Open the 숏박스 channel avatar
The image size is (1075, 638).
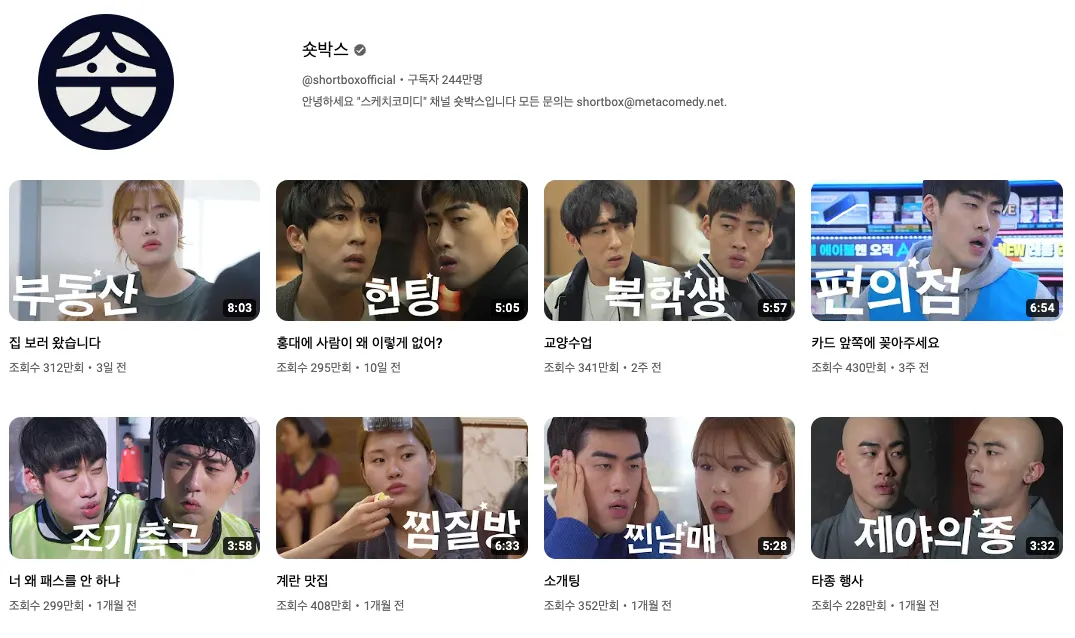(106, 82)
